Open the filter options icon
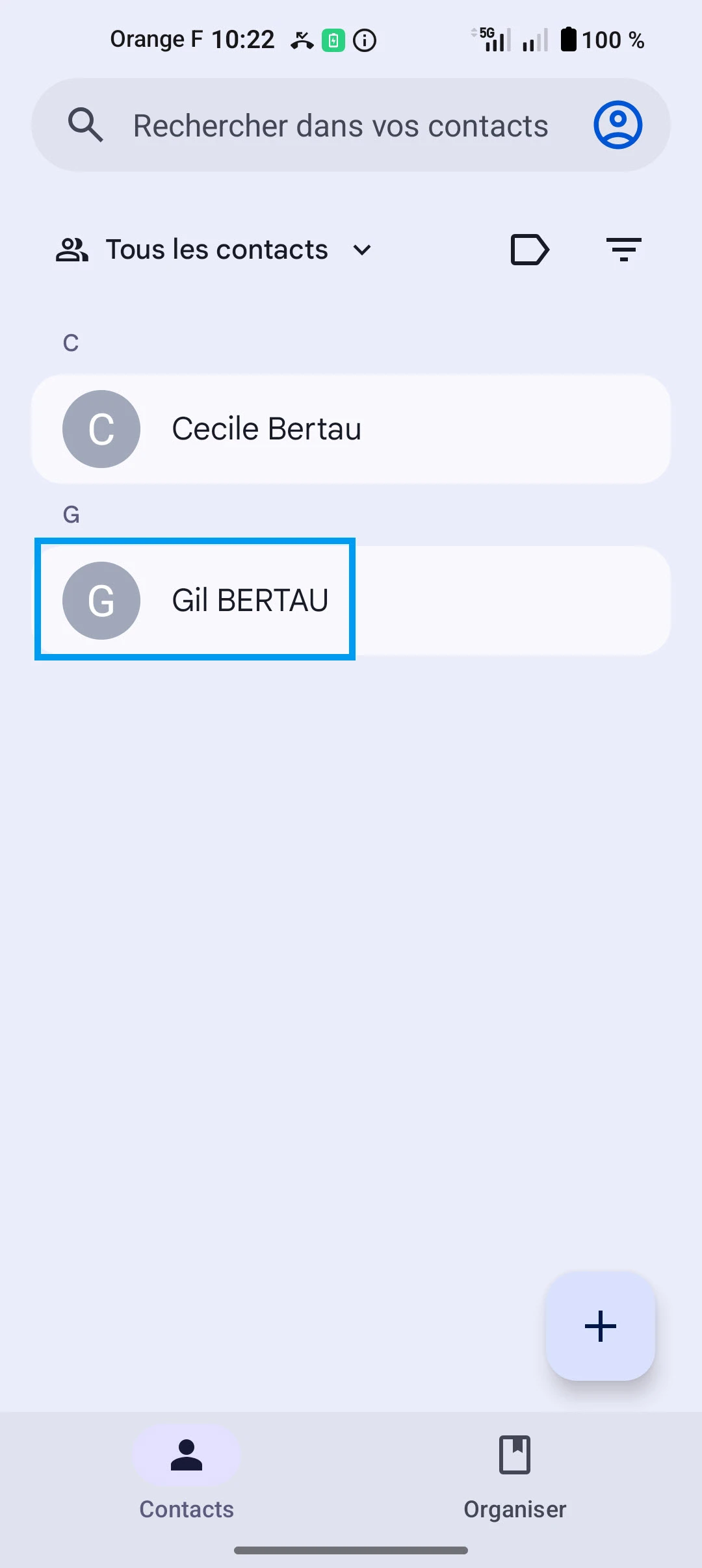Viewport: 702px width, 1568px height. click(623, 250)
